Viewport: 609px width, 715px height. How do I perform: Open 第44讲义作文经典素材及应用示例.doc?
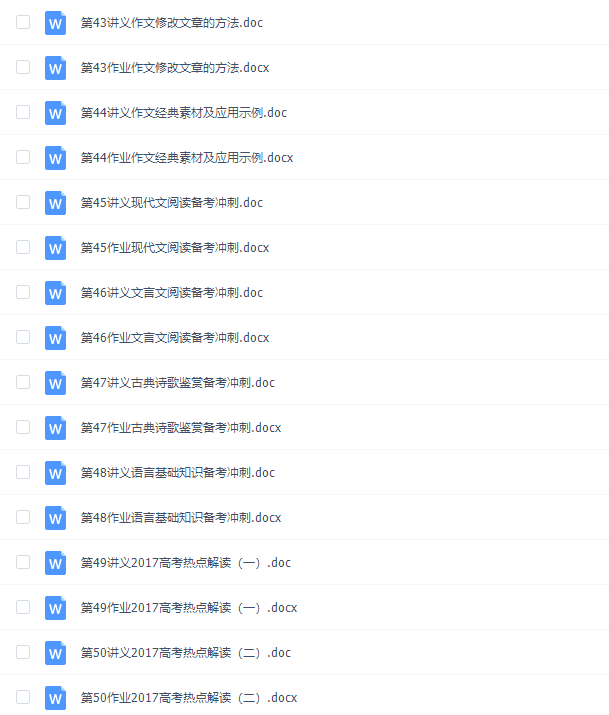tap(183, 112)
